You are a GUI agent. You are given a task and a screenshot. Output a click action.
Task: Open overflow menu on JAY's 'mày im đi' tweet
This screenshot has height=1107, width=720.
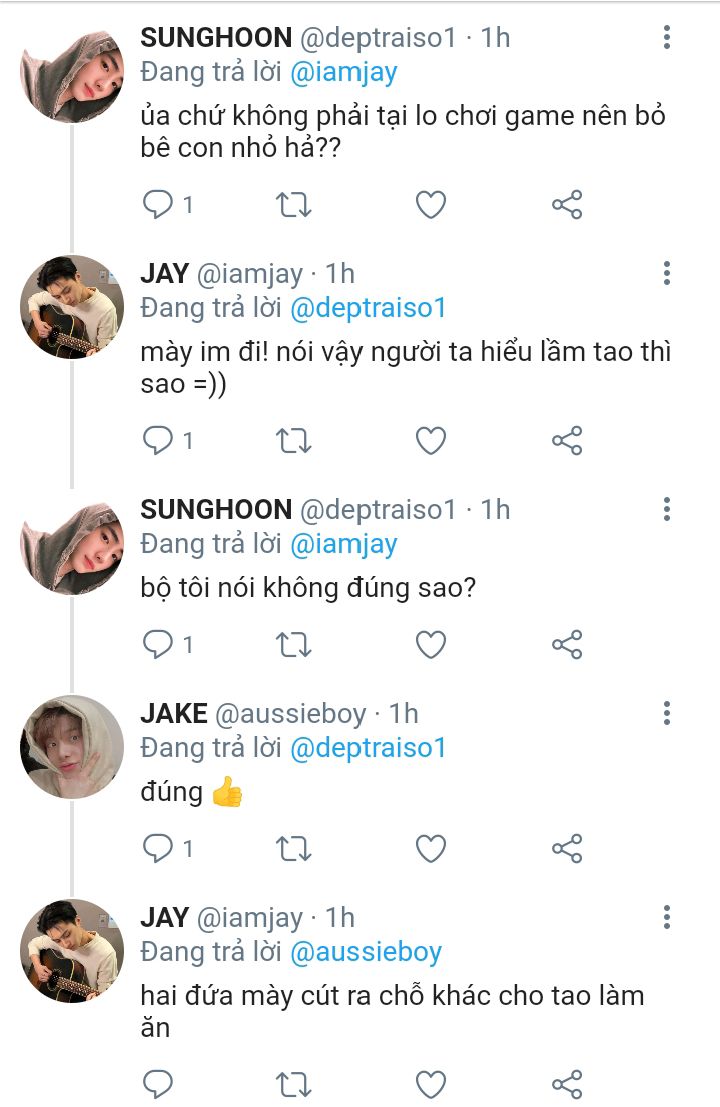coord(667,274)
